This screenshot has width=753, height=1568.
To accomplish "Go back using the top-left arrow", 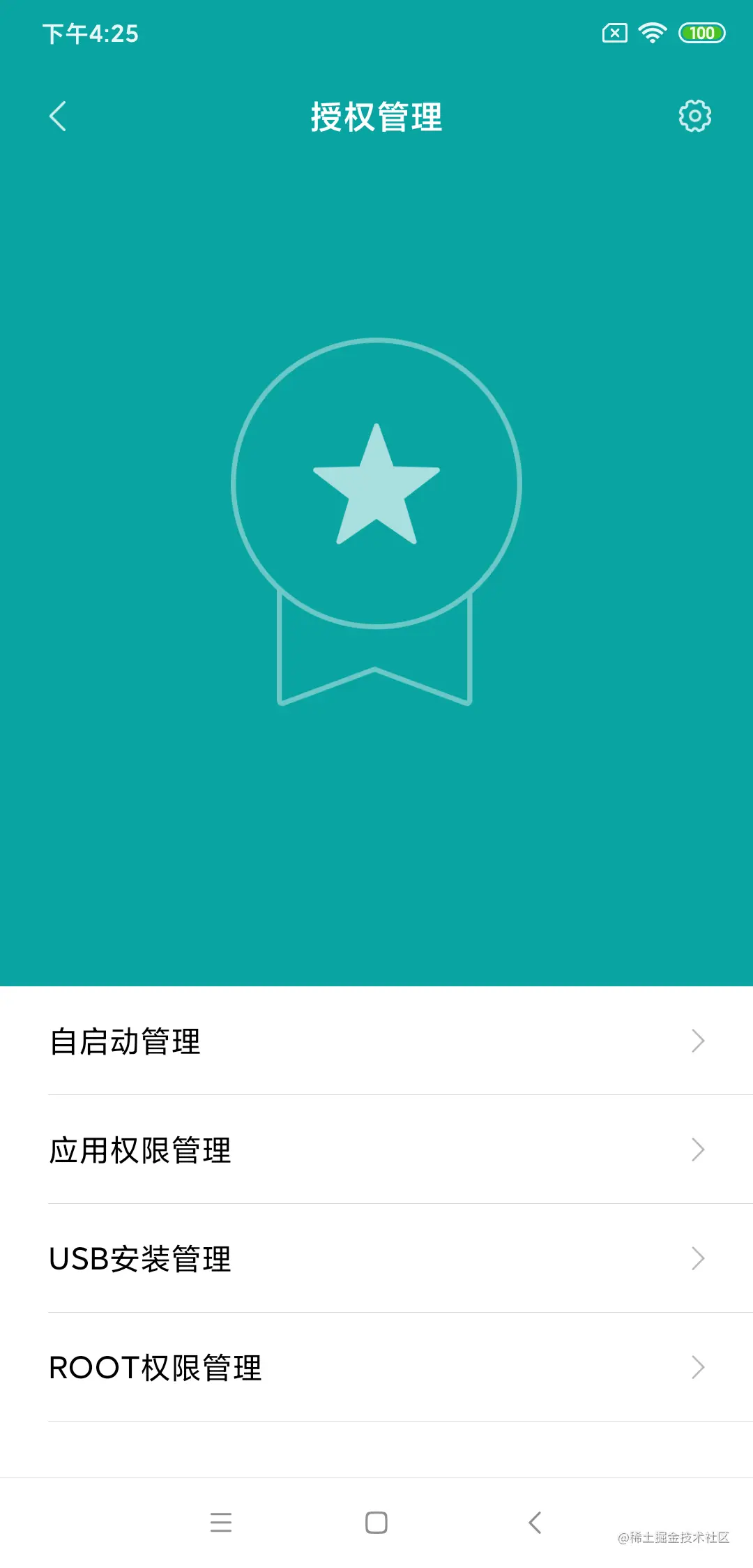I will point(58,116).
